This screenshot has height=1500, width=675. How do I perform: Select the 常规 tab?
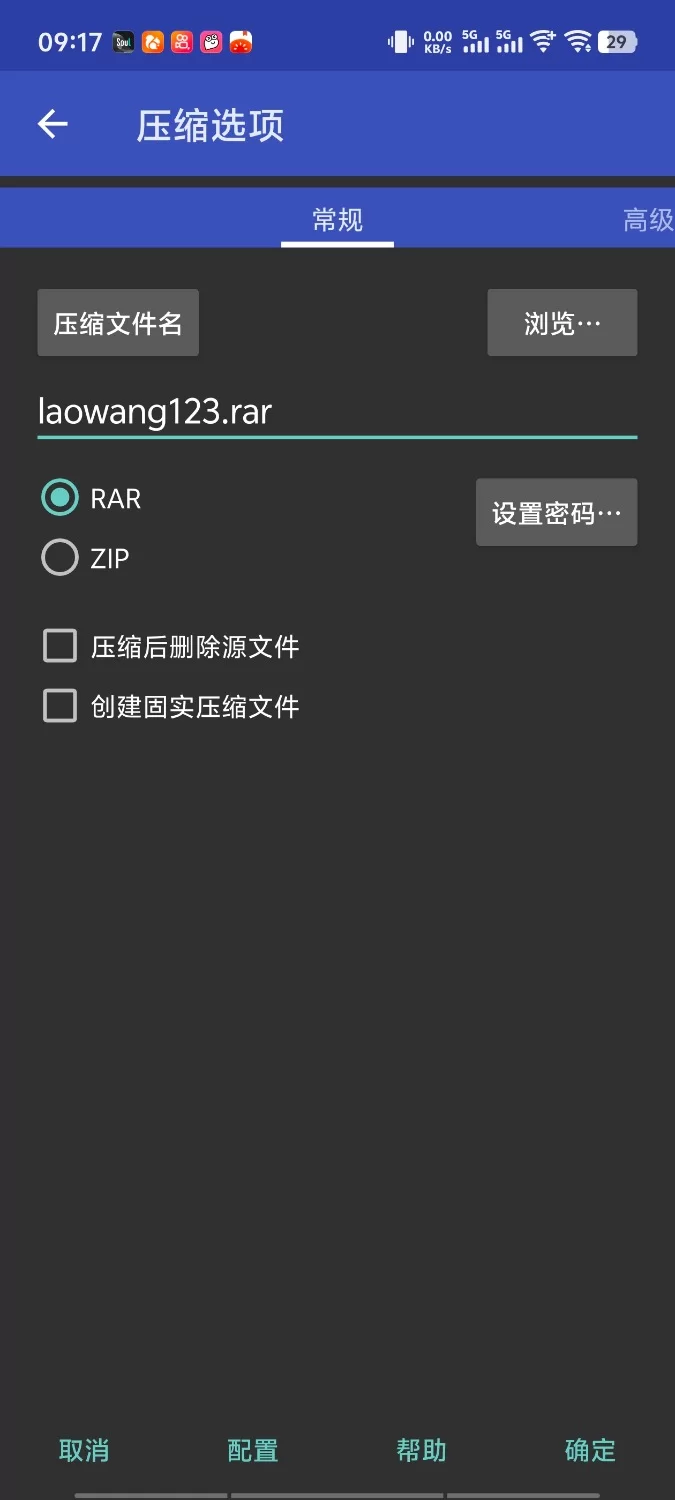337,220
